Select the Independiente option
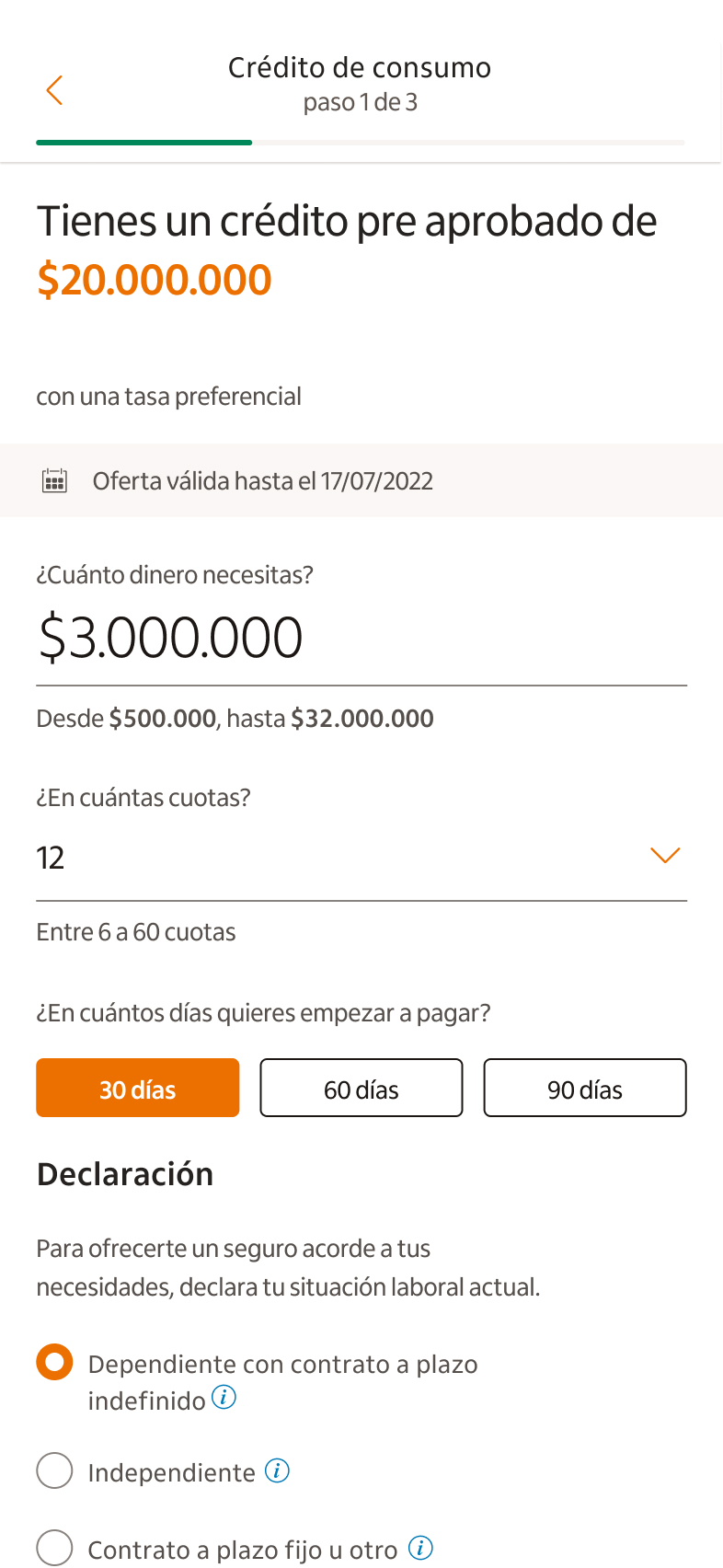Image resolution: width=723 pixels, height=1568 pixels. (54, 1470)
